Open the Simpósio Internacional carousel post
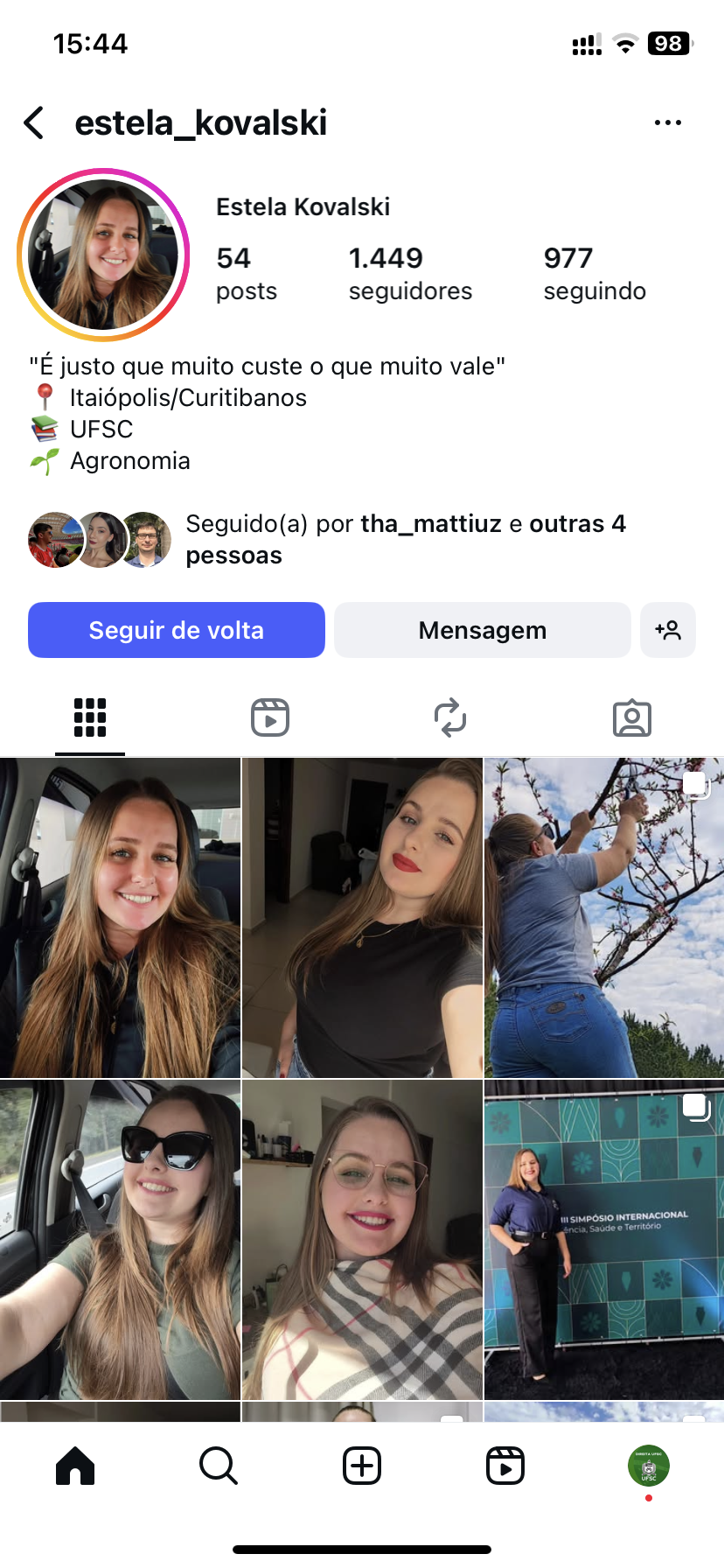The image size is (724, 1568). tap(604, 1239)
